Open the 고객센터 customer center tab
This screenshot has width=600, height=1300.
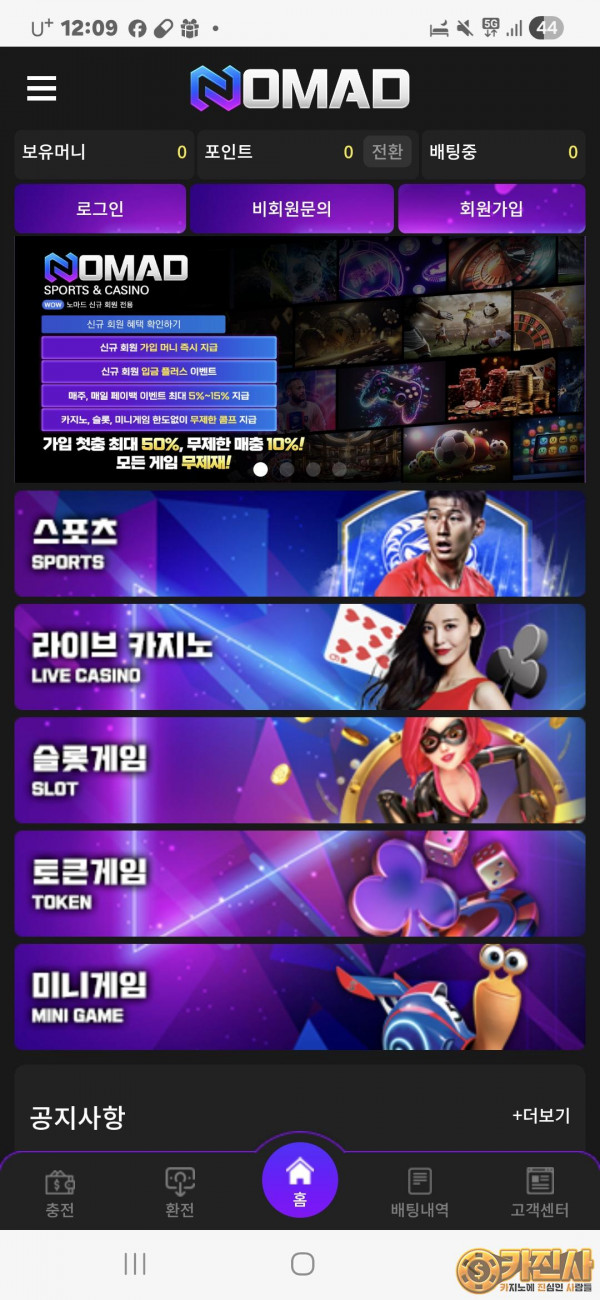[x=540, y=1194]
